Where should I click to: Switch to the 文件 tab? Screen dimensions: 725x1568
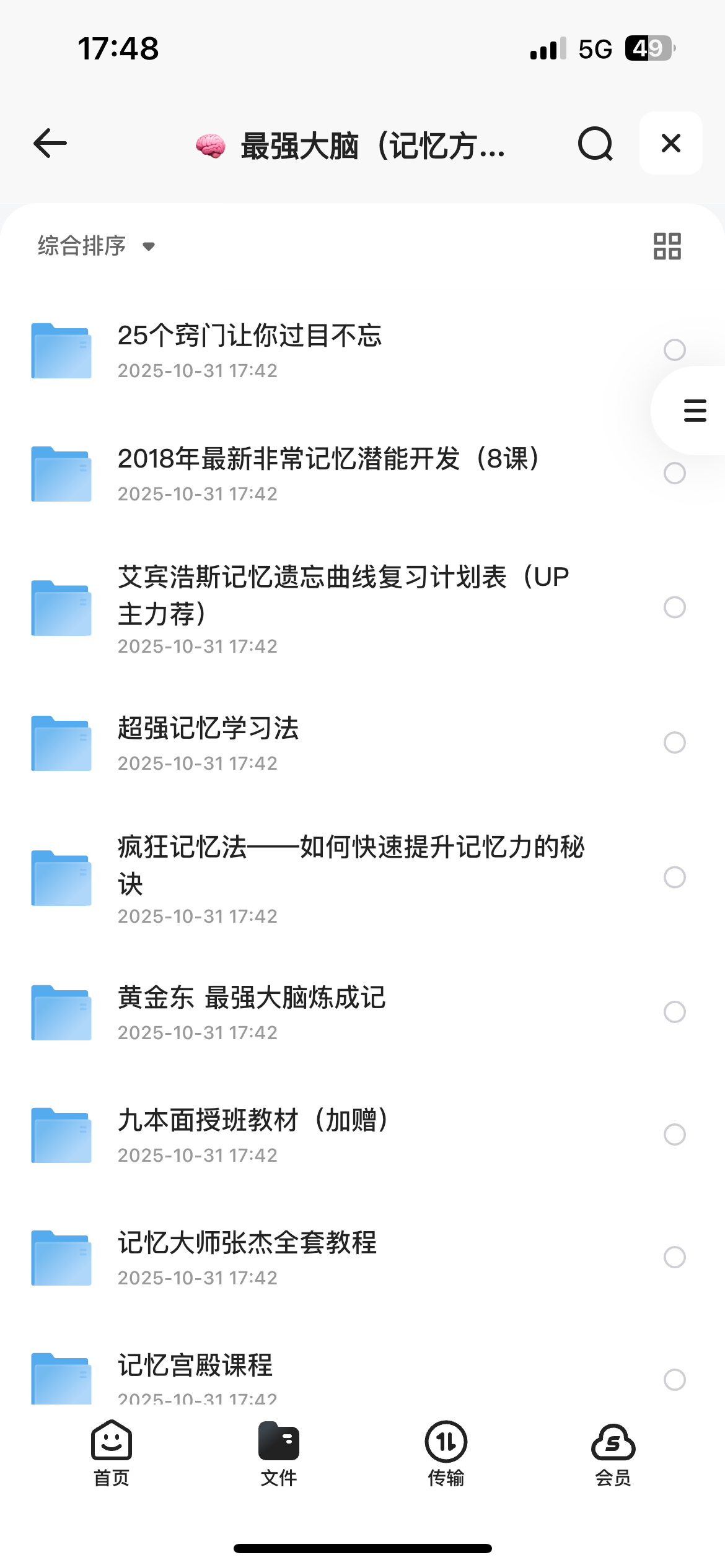point(279,1453)
